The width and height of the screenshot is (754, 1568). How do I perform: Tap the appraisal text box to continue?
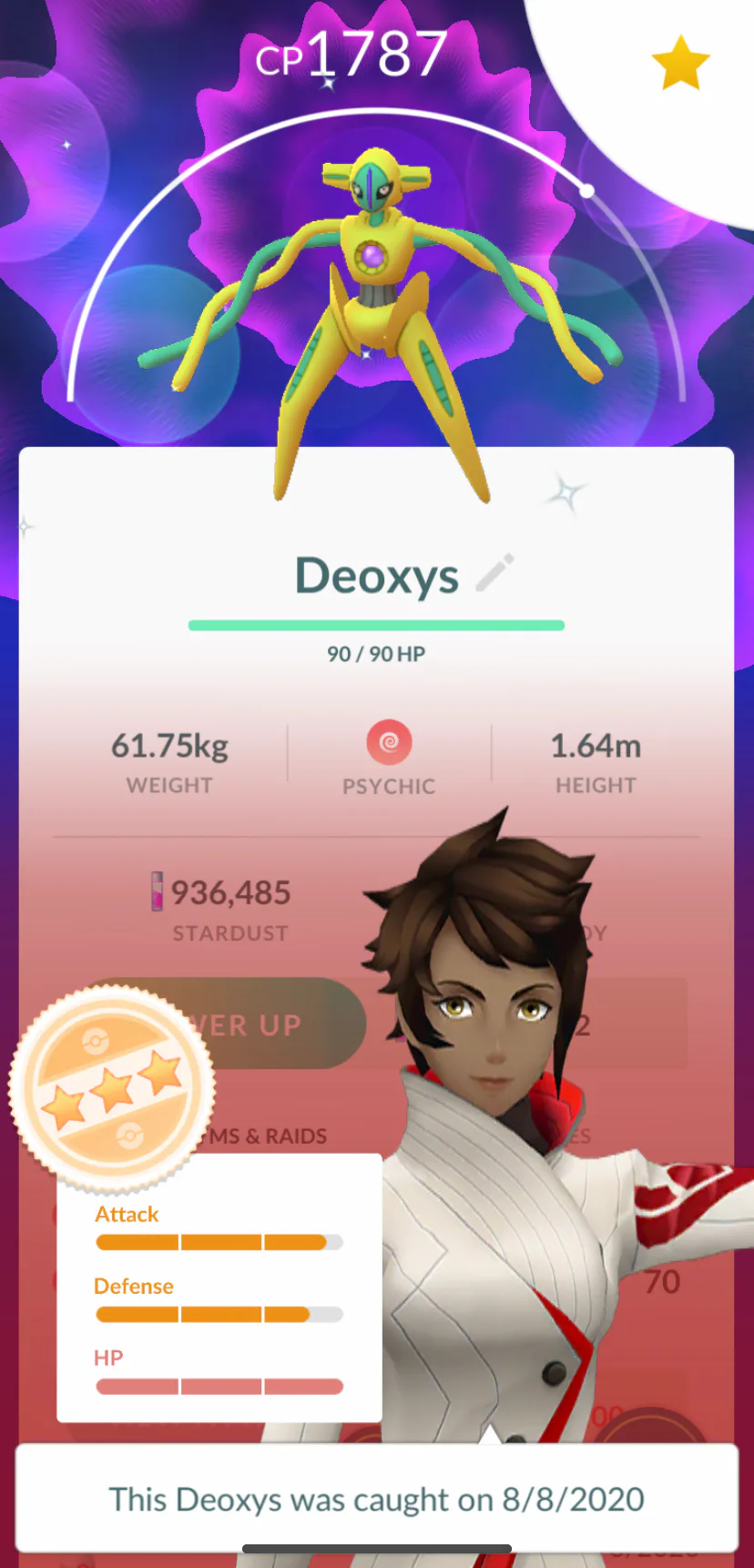point(376,1498)
